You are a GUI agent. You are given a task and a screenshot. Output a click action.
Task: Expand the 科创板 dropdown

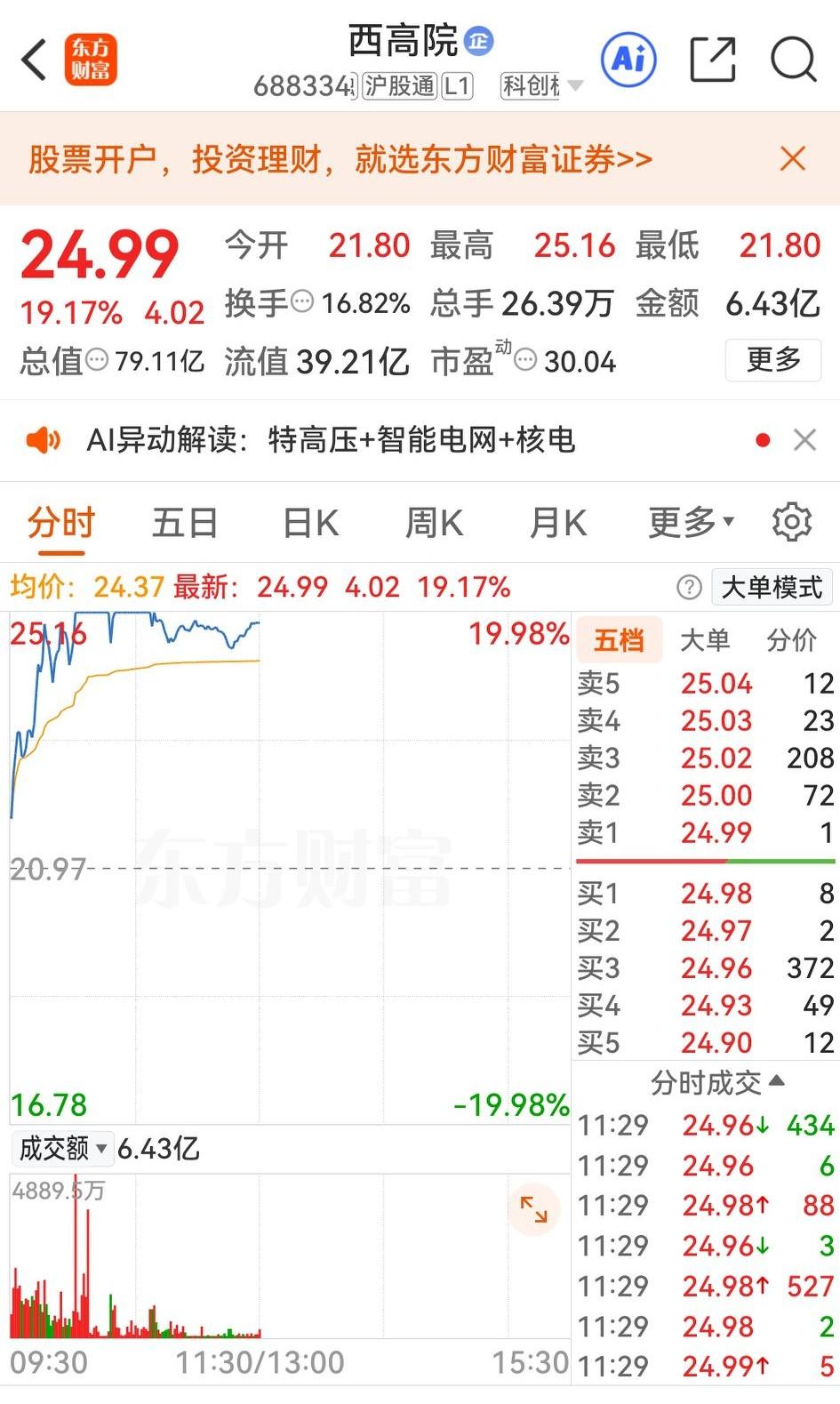[576, 85]
